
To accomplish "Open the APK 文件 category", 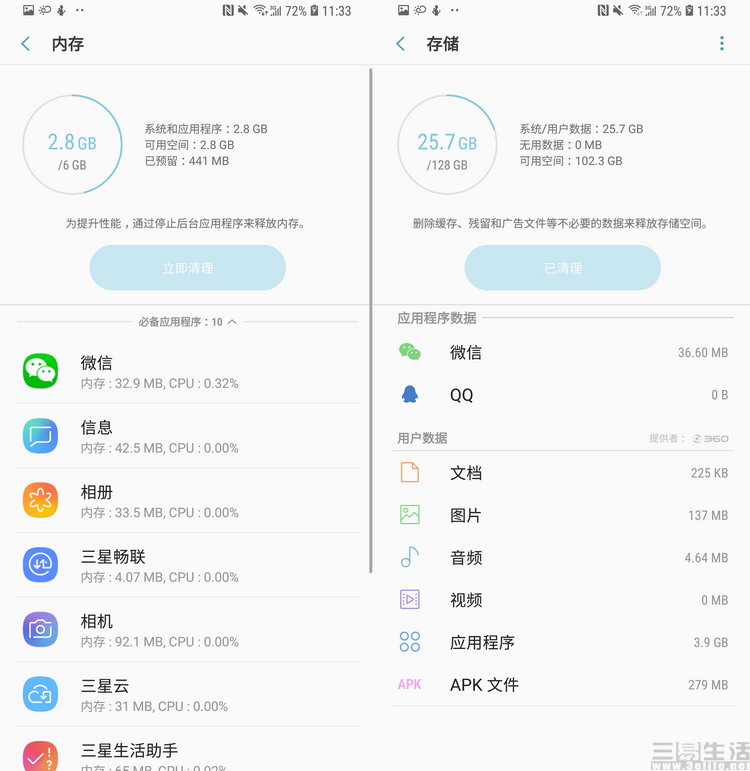I will (563, 685).
